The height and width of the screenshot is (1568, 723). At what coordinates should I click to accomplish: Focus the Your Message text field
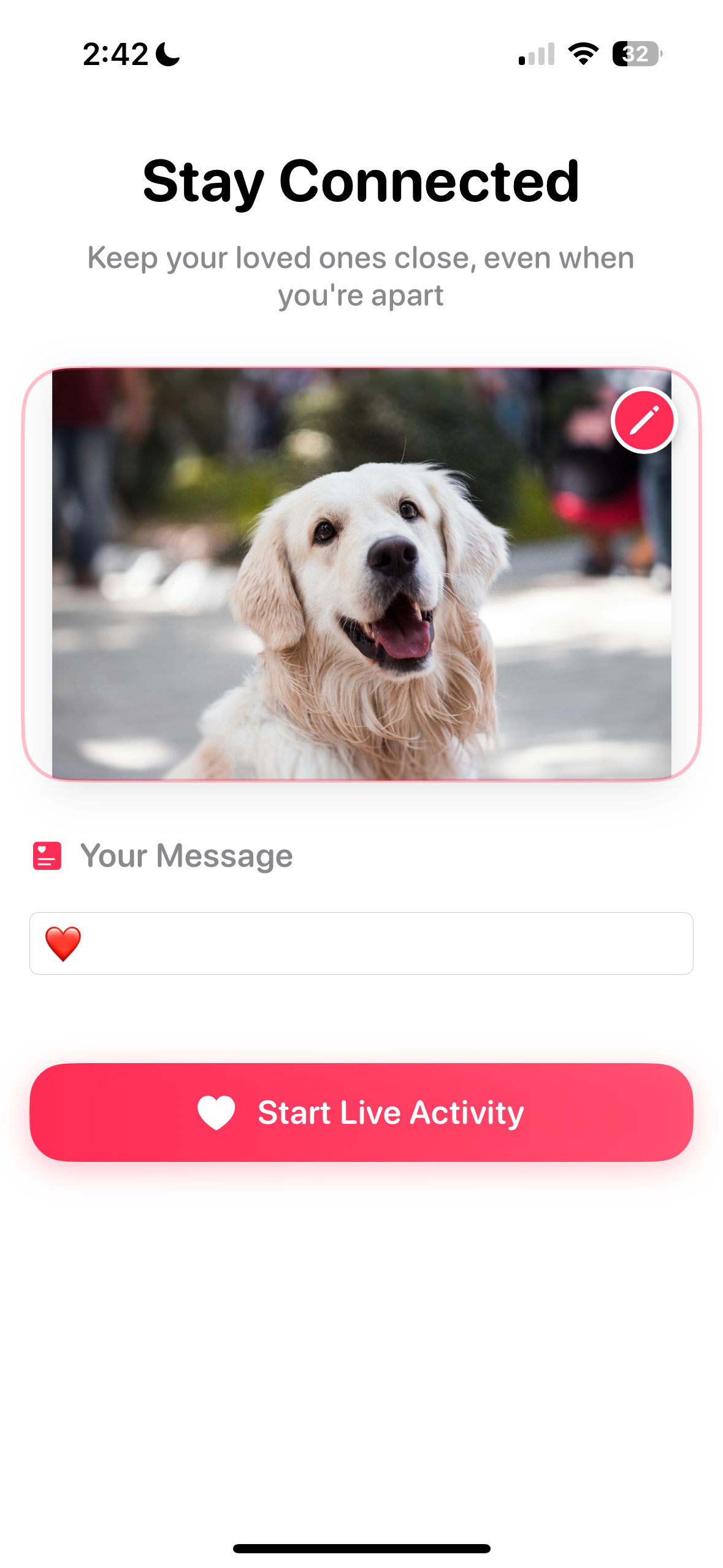point(361,943)
